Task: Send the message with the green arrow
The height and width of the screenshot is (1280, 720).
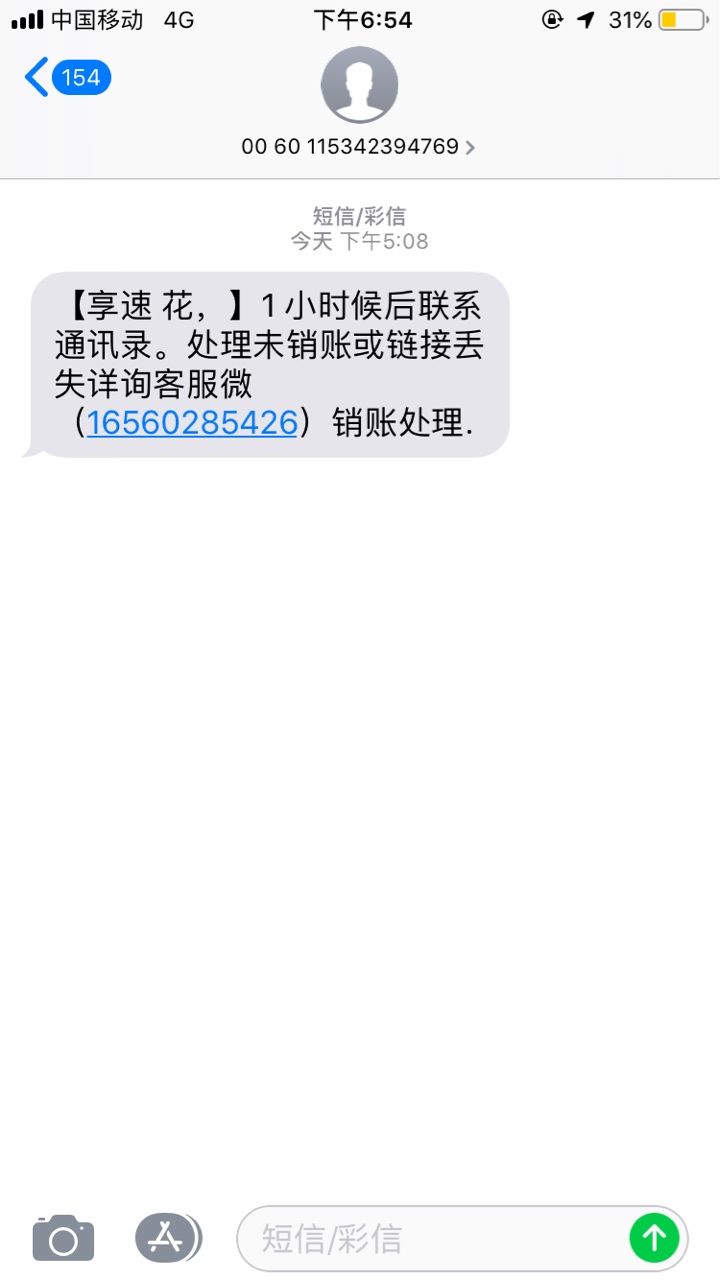Action: coord(654,1239)
